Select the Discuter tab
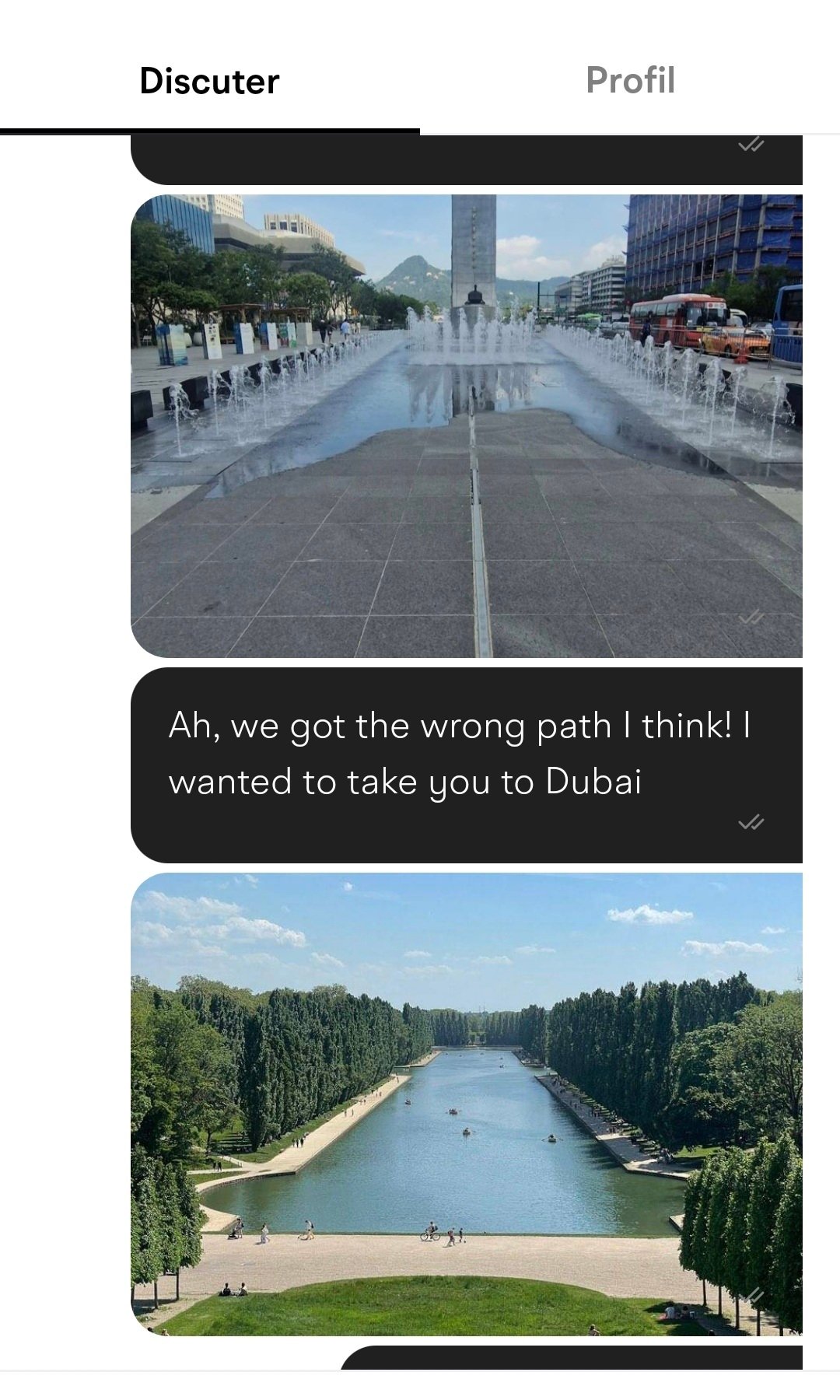The image size is (840, 1400). pos(209,81)
